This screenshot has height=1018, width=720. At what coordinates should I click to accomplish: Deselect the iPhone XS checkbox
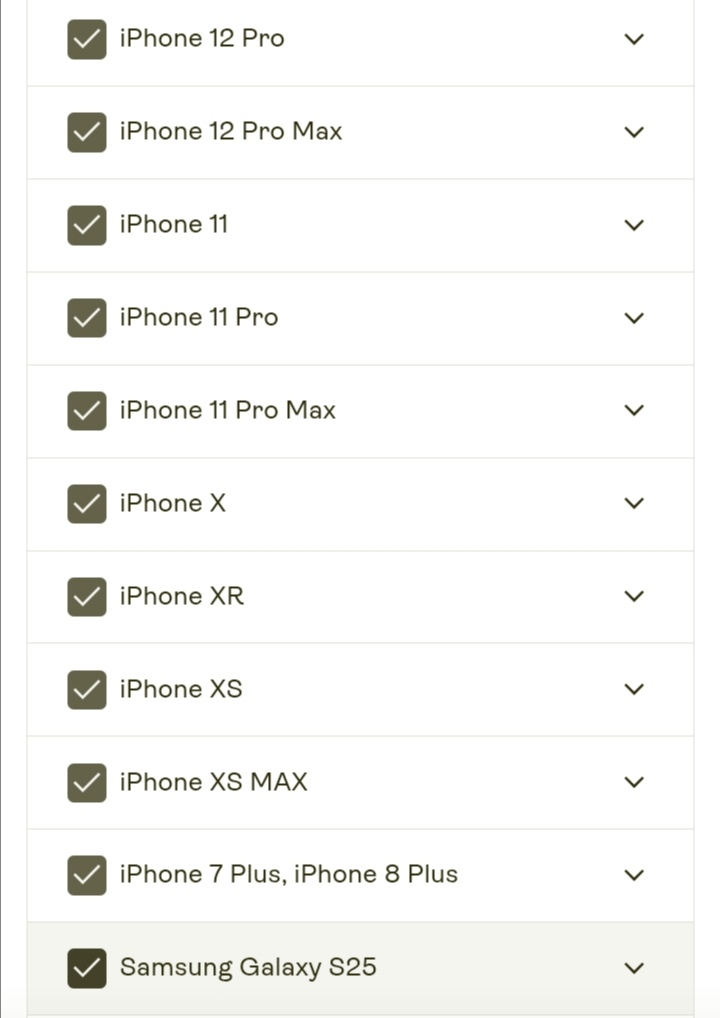pyautogui.click(x=87, y=689)
